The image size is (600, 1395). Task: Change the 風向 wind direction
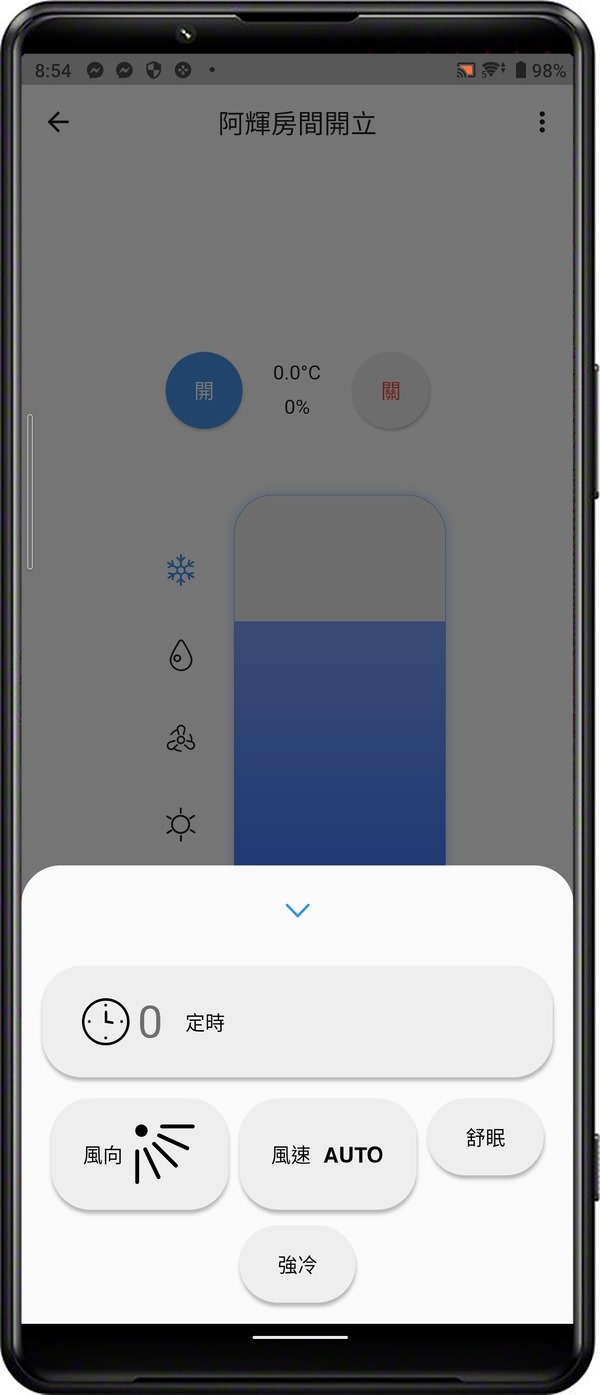(139, 1154)
